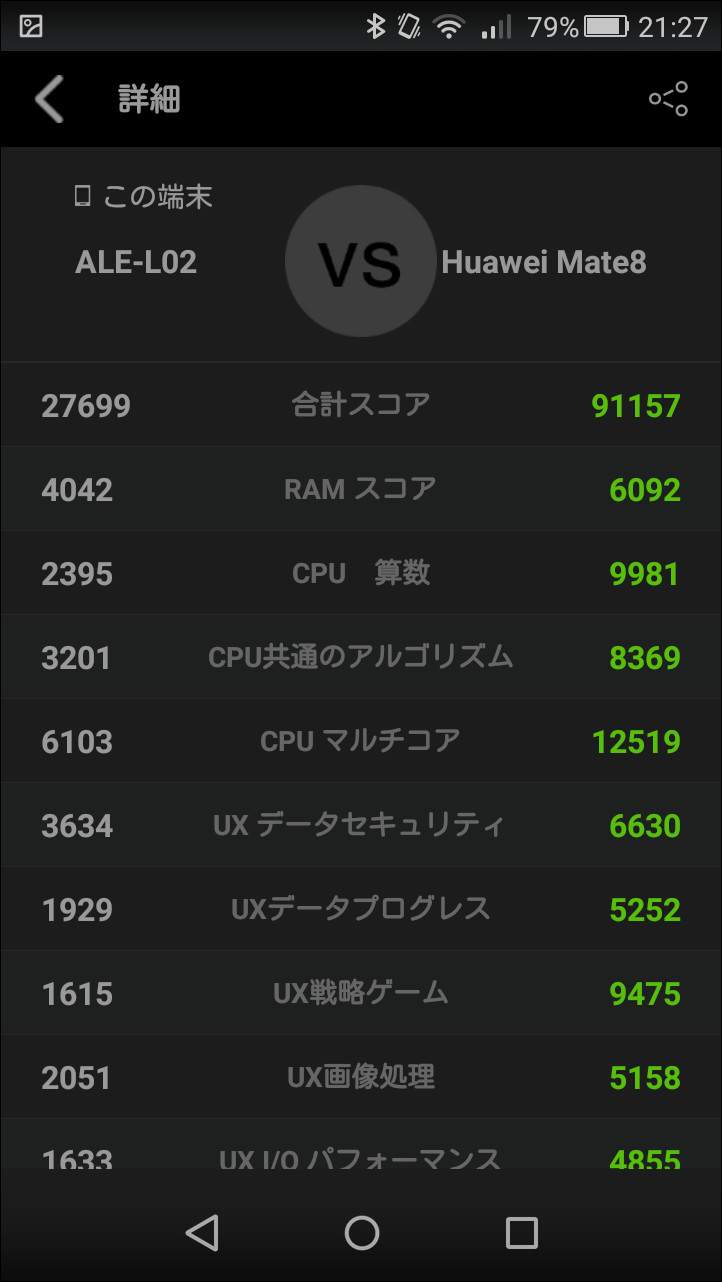Image resolution: width=722 pixels, height=1282 pixels.
Task: Open the recent apps overview
Action: [521, 1232]
